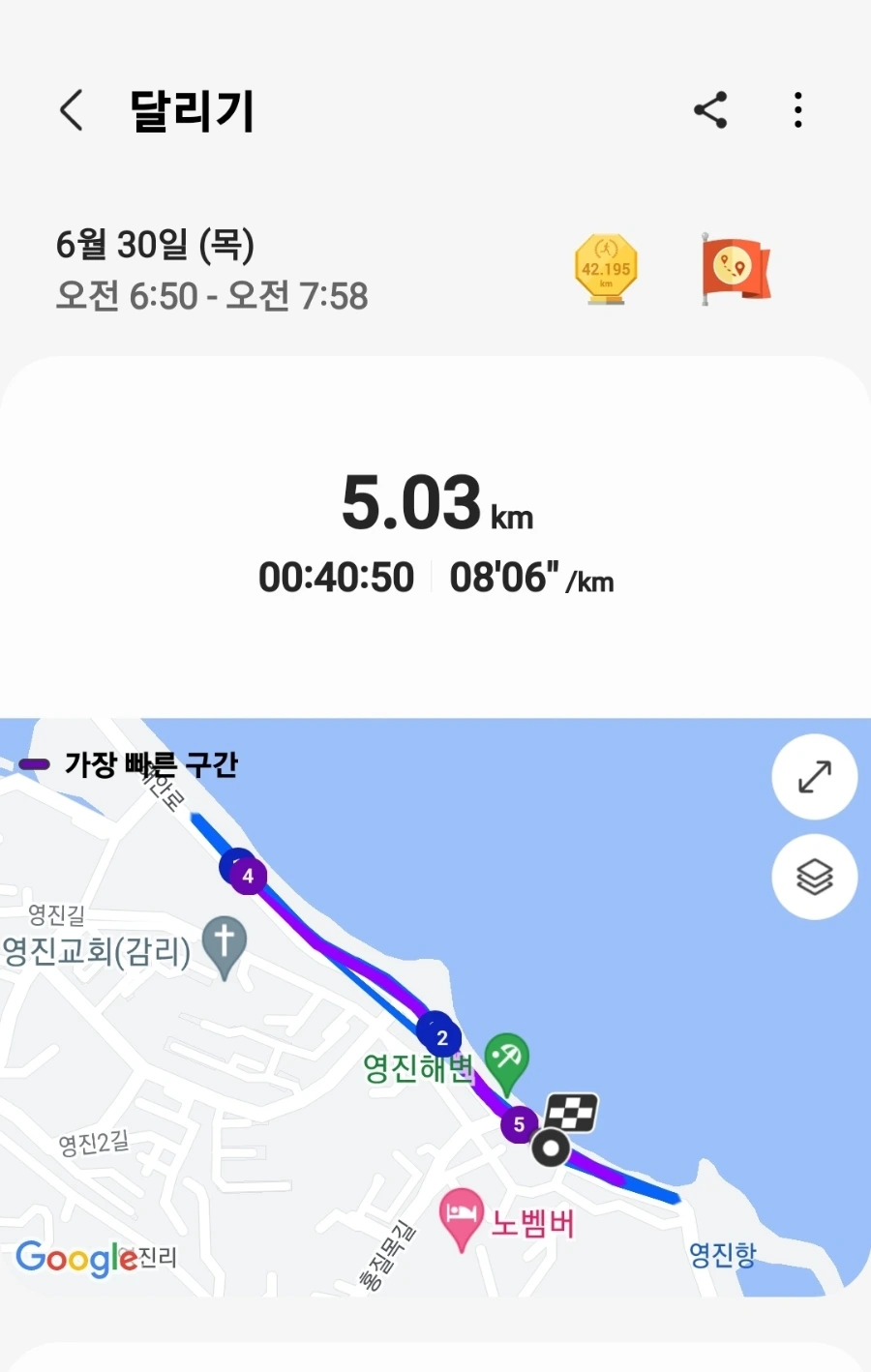This screenshot has width=871, height=1372.
Task: Open the red route flag achievement
Action: click(734, 269)
